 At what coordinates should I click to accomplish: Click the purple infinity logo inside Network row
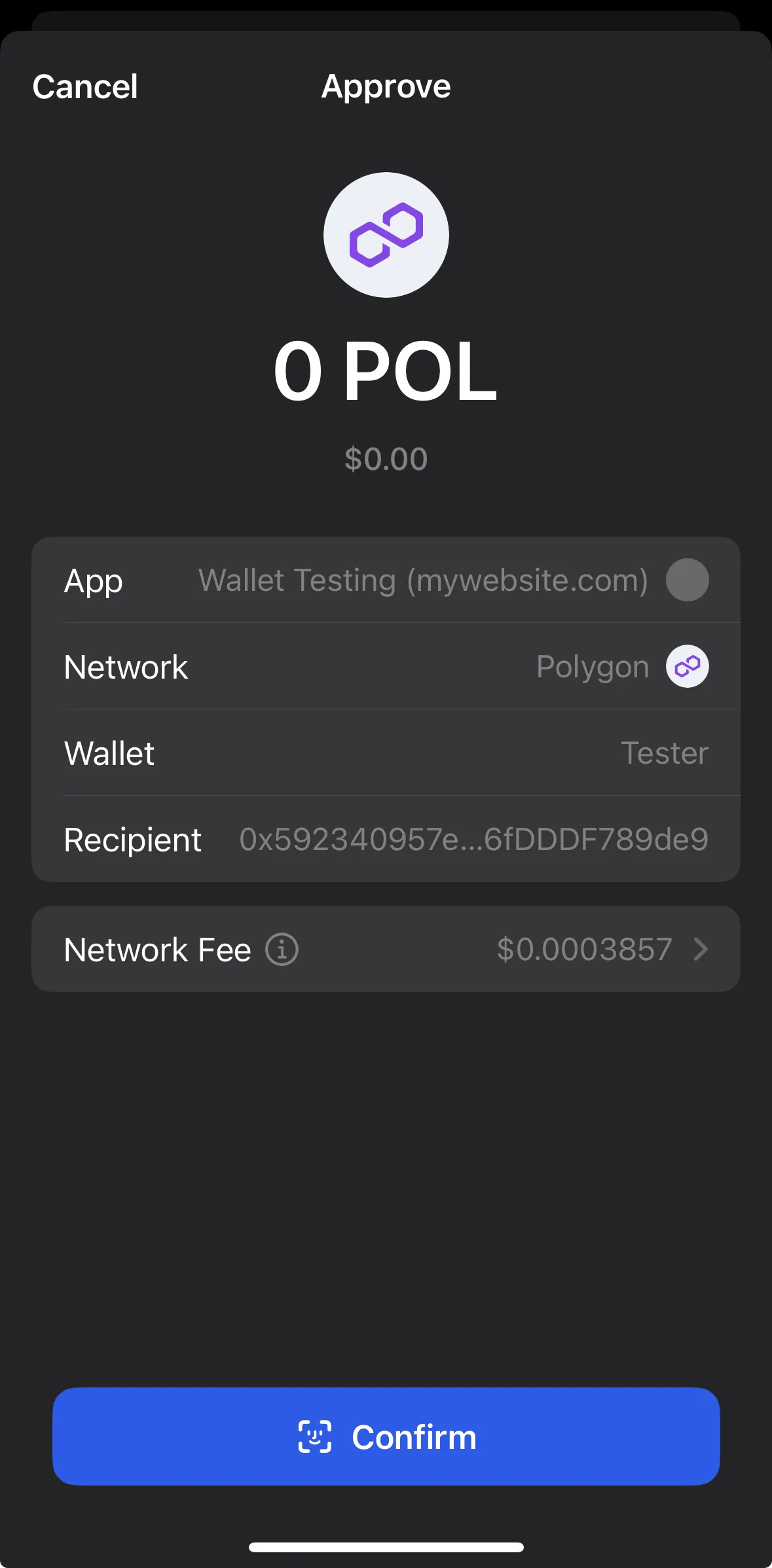pos(687,666)
